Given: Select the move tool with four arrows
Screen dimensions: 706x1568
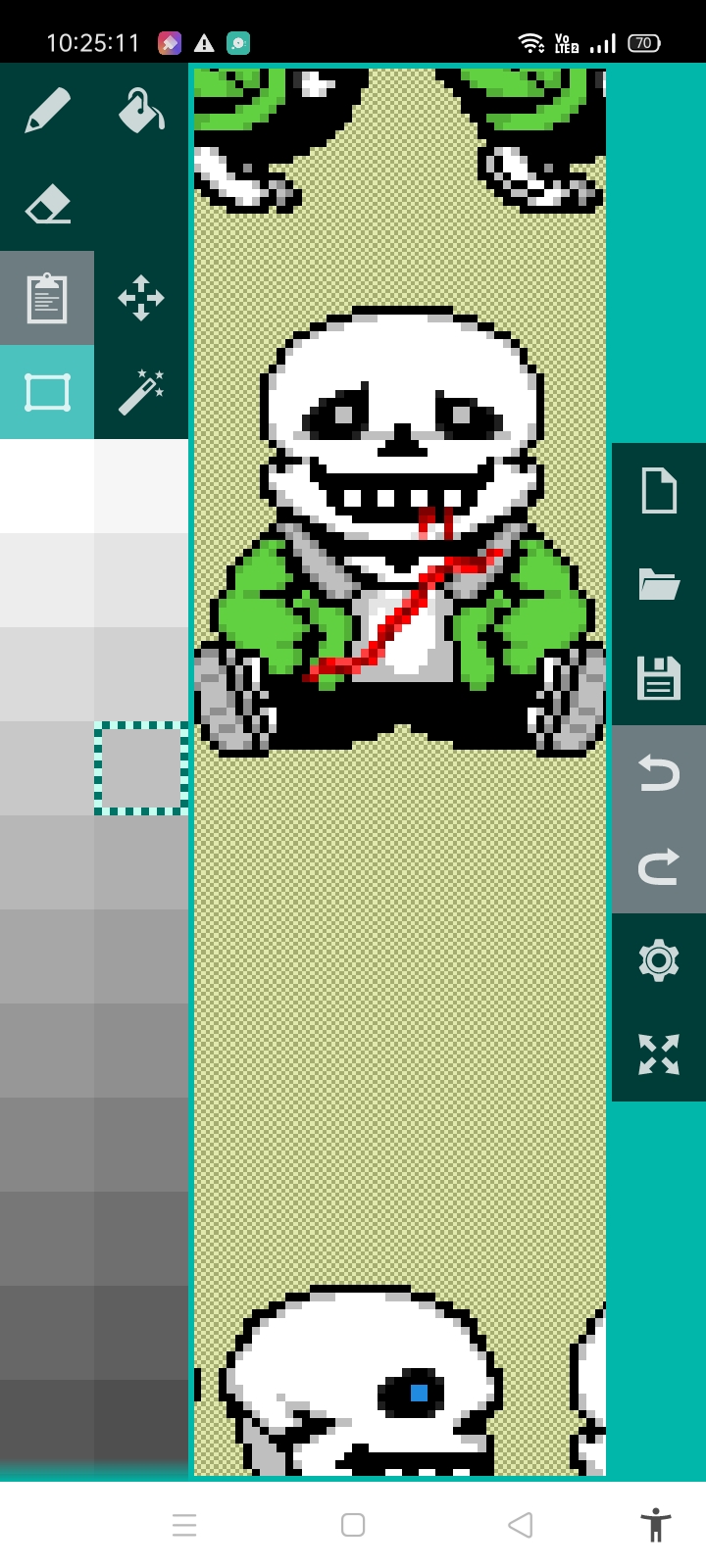Looking at the screenshot, I should (x=141, y=298).
